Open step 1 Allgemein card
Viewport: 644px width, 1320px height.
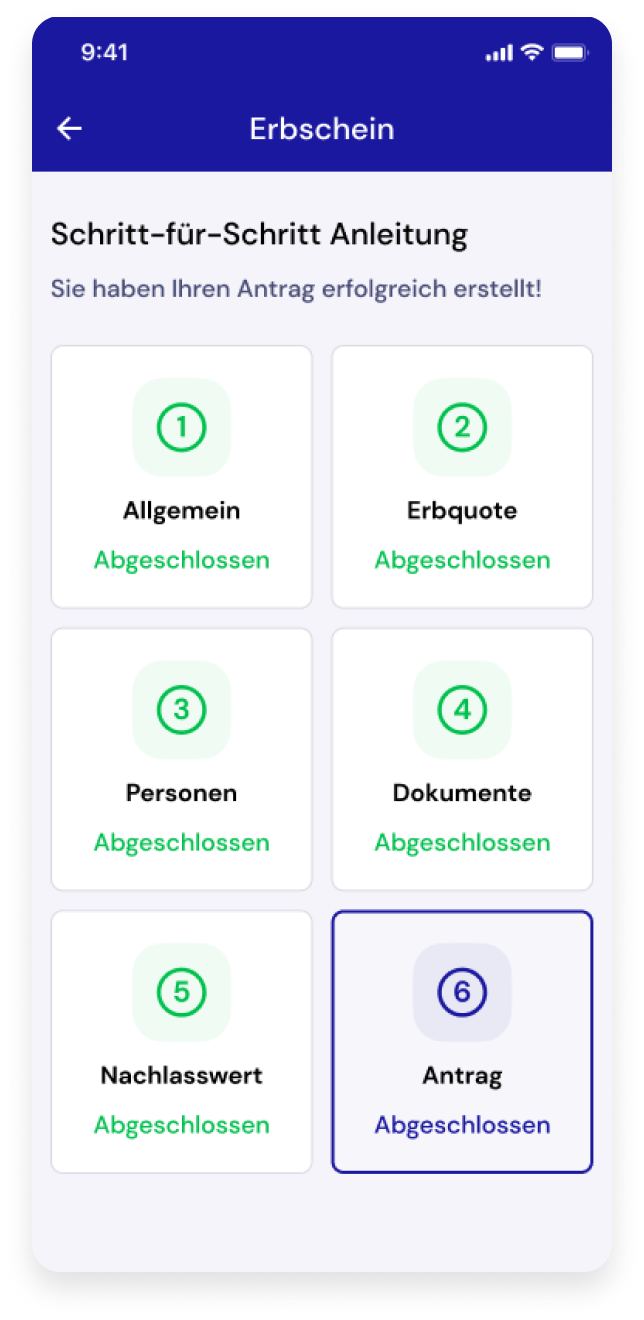[181, 477]
